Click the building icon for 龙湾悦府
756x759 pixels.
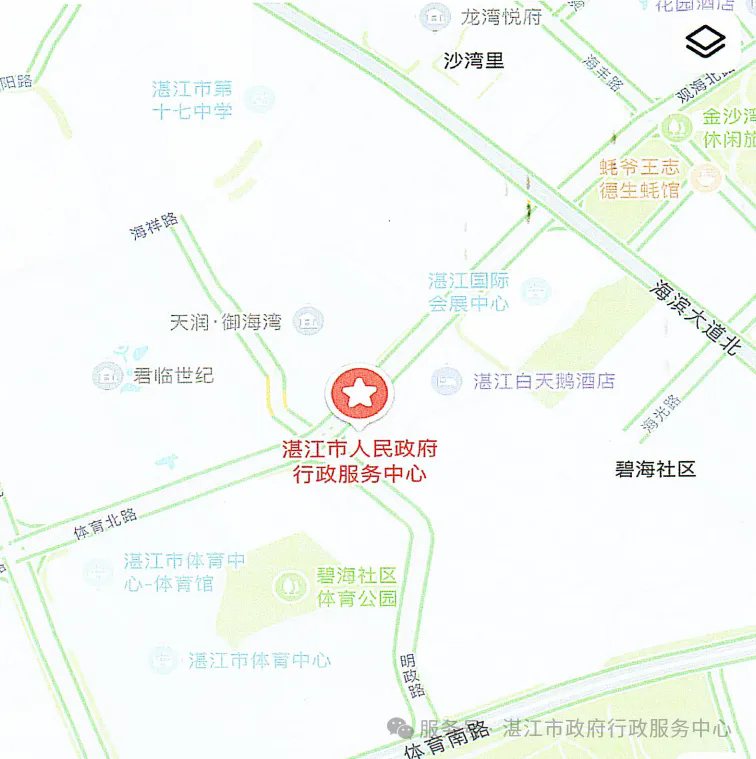[434, 15]
